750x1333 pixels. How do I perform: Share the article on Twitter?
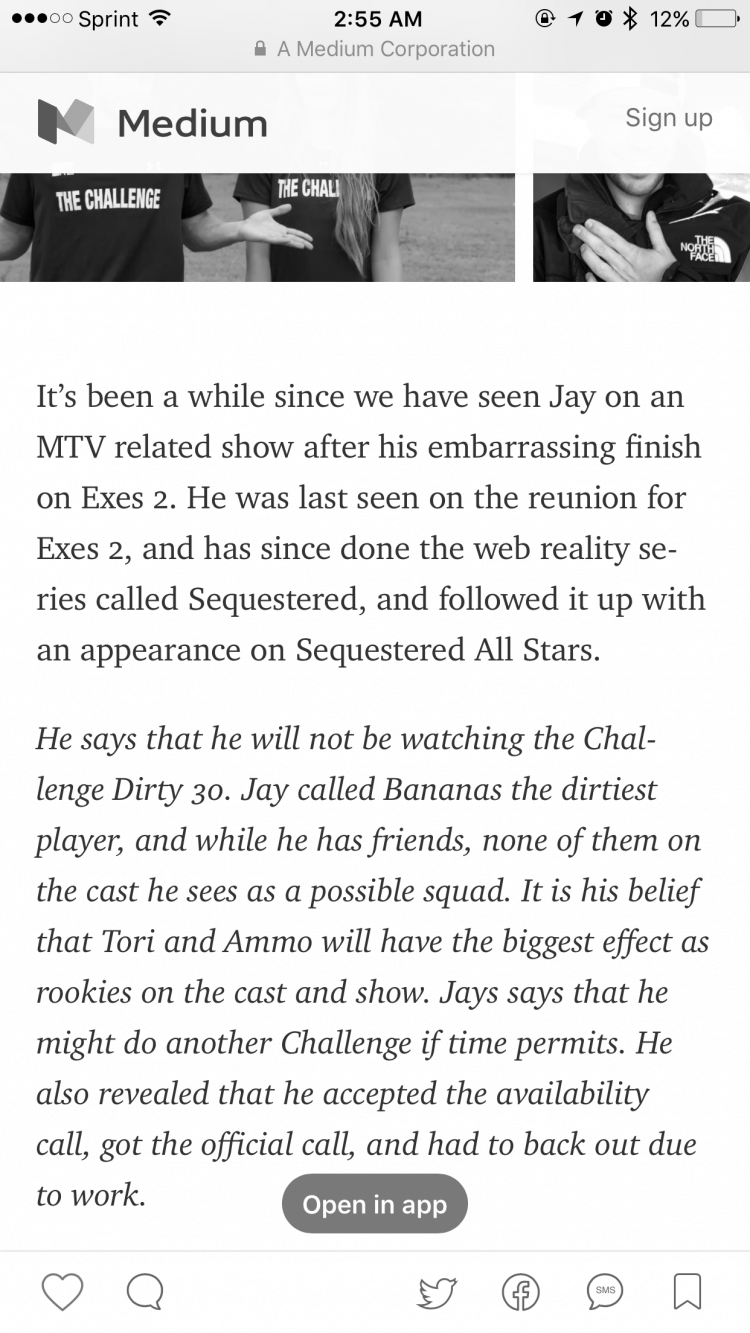coord(437,1292)
